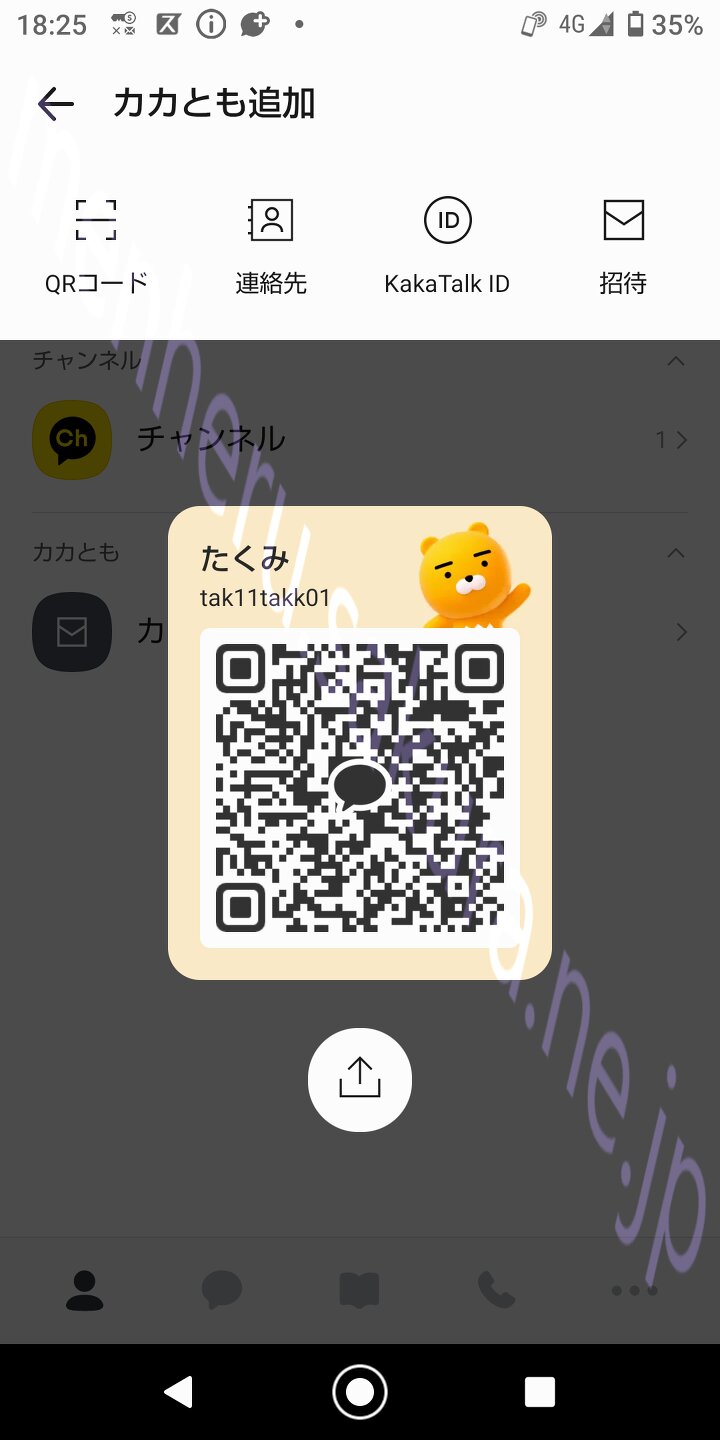720x1440 pixels.
Task: Go back from the カカとも追加 screen
Action: click(x=56, y=103)
